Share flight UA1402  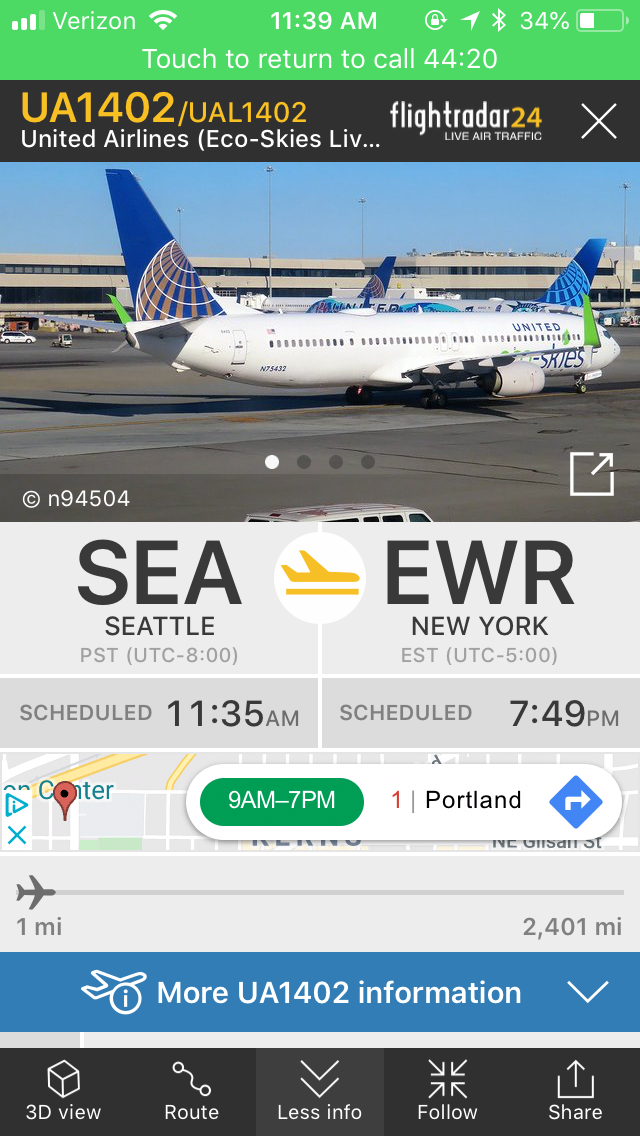click(x=575, y=1091)
